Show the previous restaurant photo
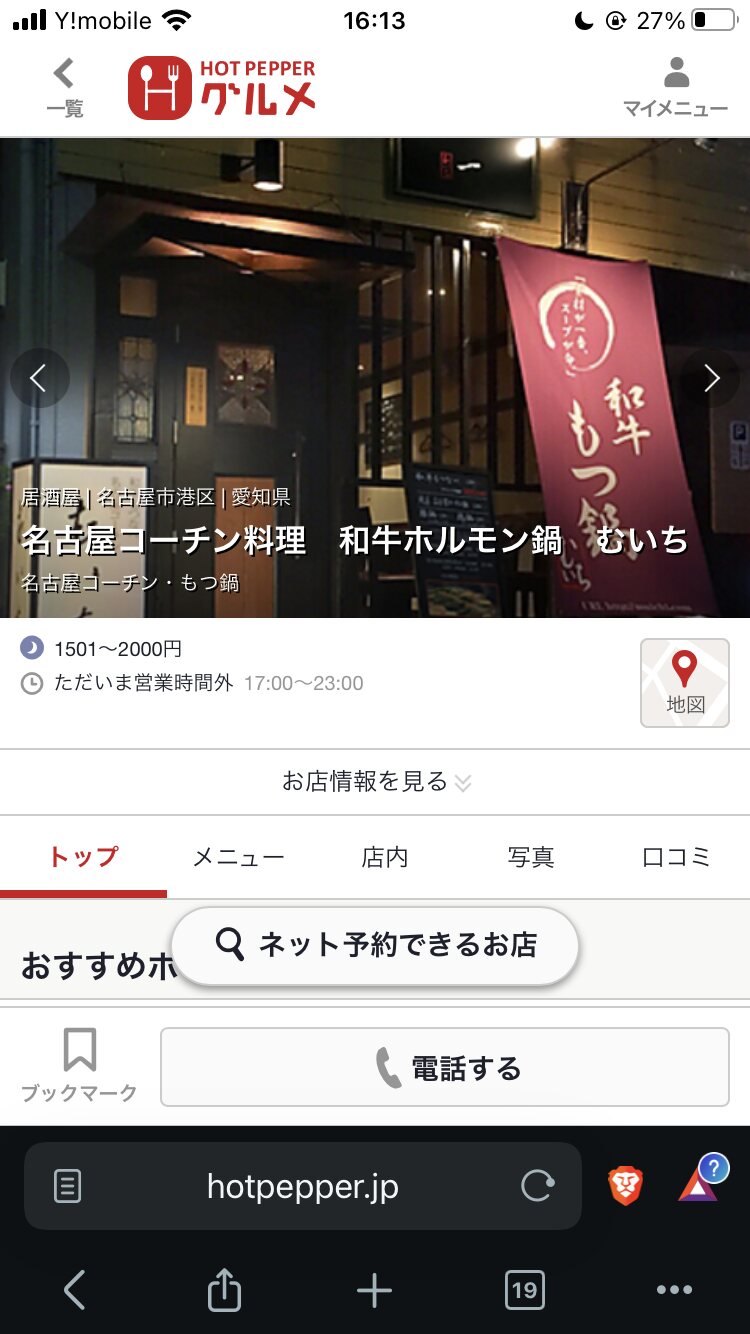 pyautogui.click(x=39, y=377)
